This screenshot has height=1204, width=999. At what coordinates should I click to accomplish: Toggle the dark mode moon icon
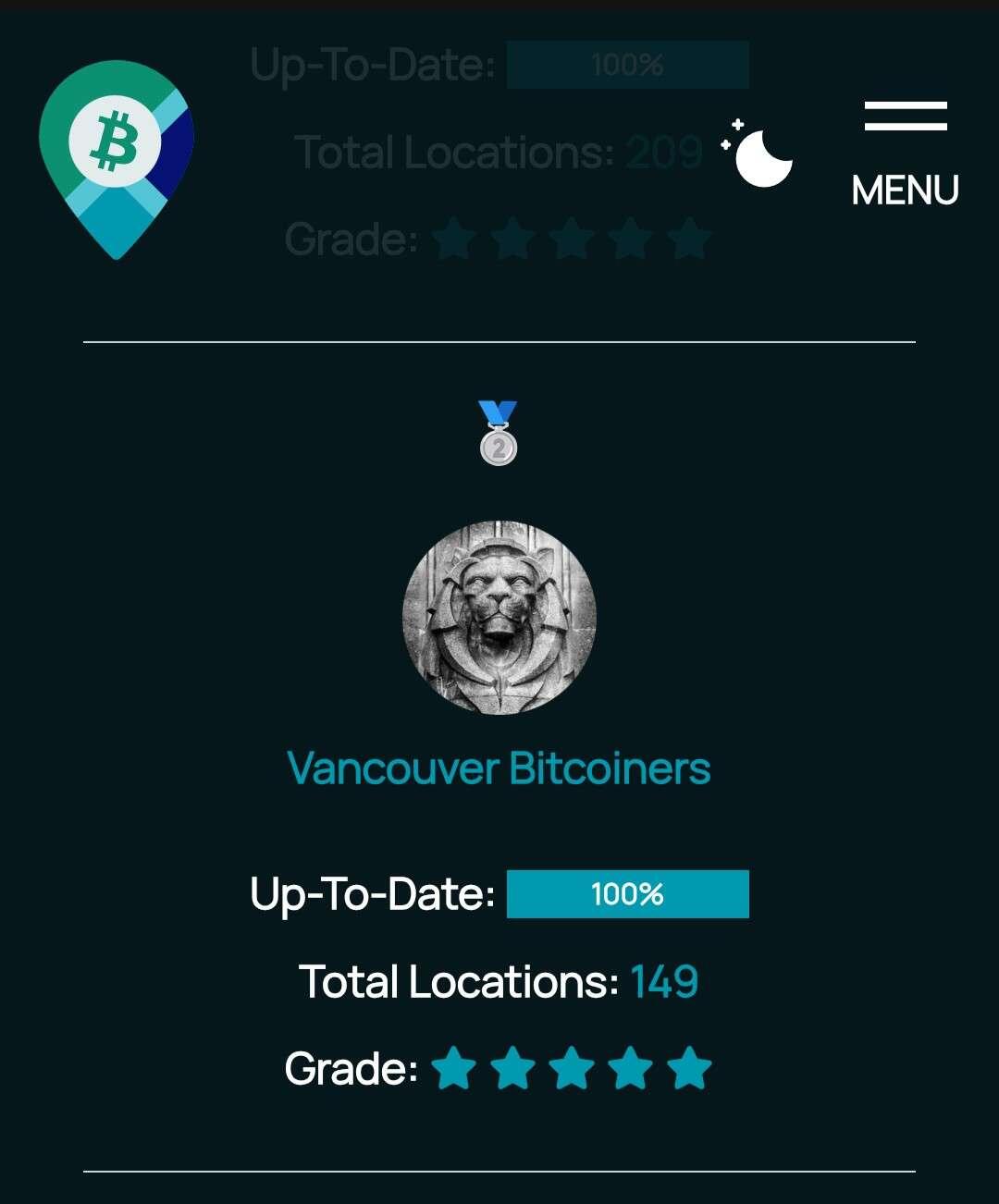(759, 154)
